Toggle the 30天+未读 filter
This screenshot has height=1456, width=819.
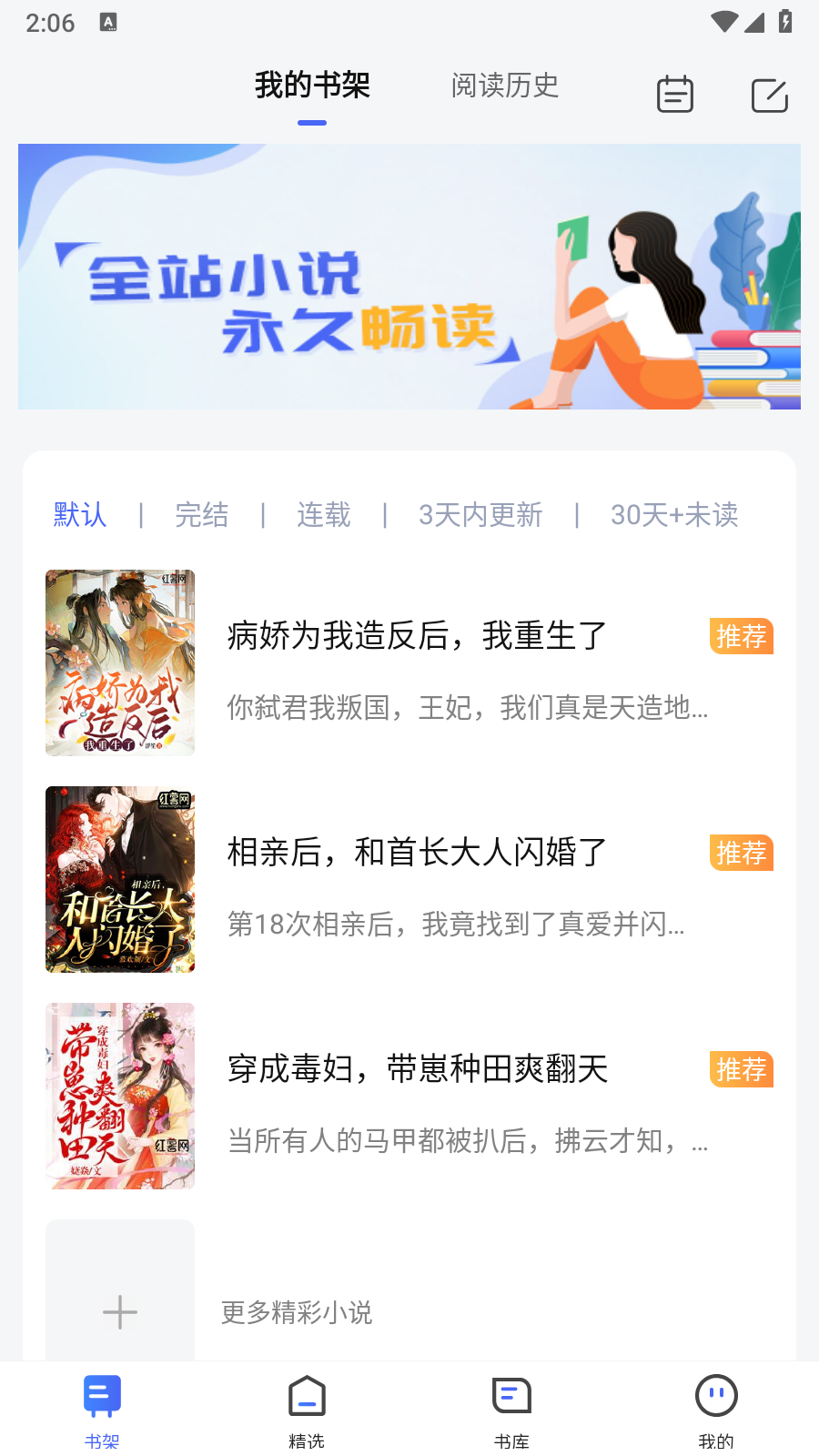[675, 516]
